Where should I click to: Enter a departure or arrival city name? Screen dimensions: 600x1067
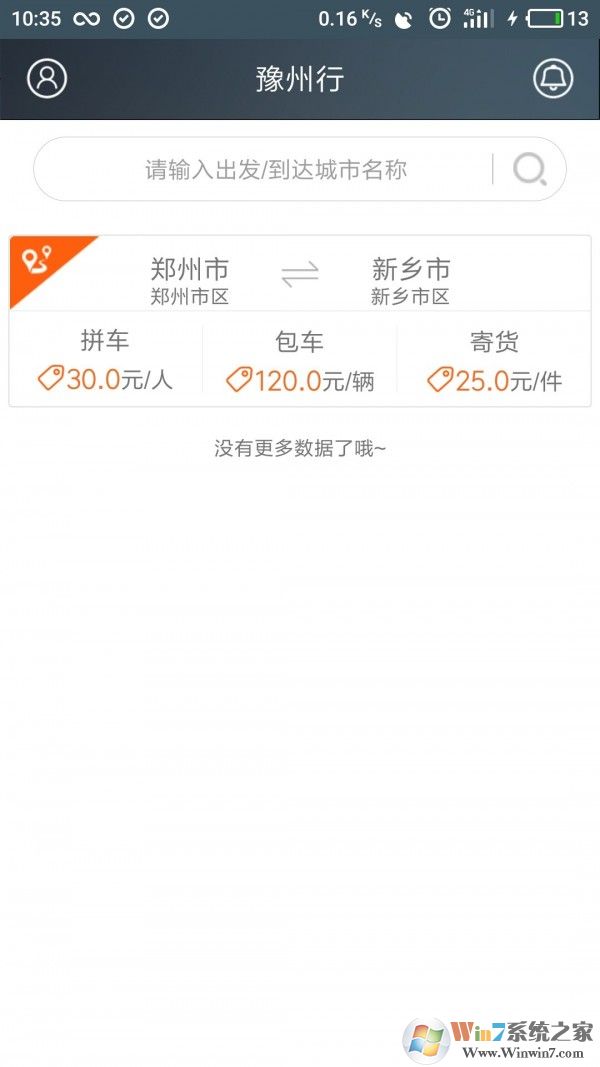(276, 170)
